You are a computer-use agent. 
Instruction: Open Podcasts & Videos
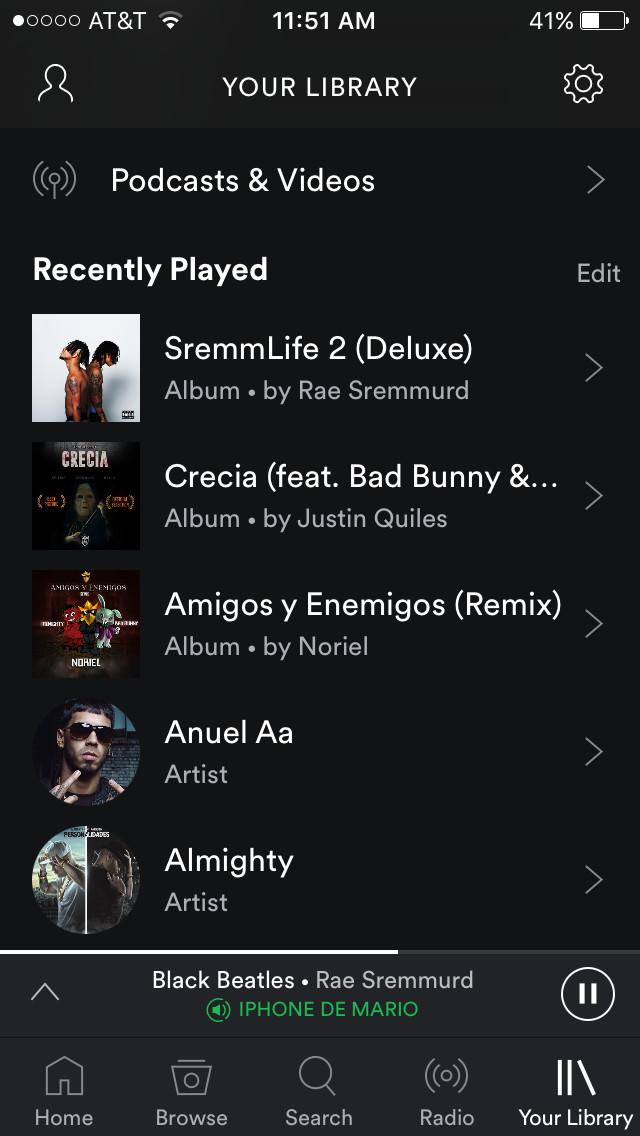click(x=320, y=181)
